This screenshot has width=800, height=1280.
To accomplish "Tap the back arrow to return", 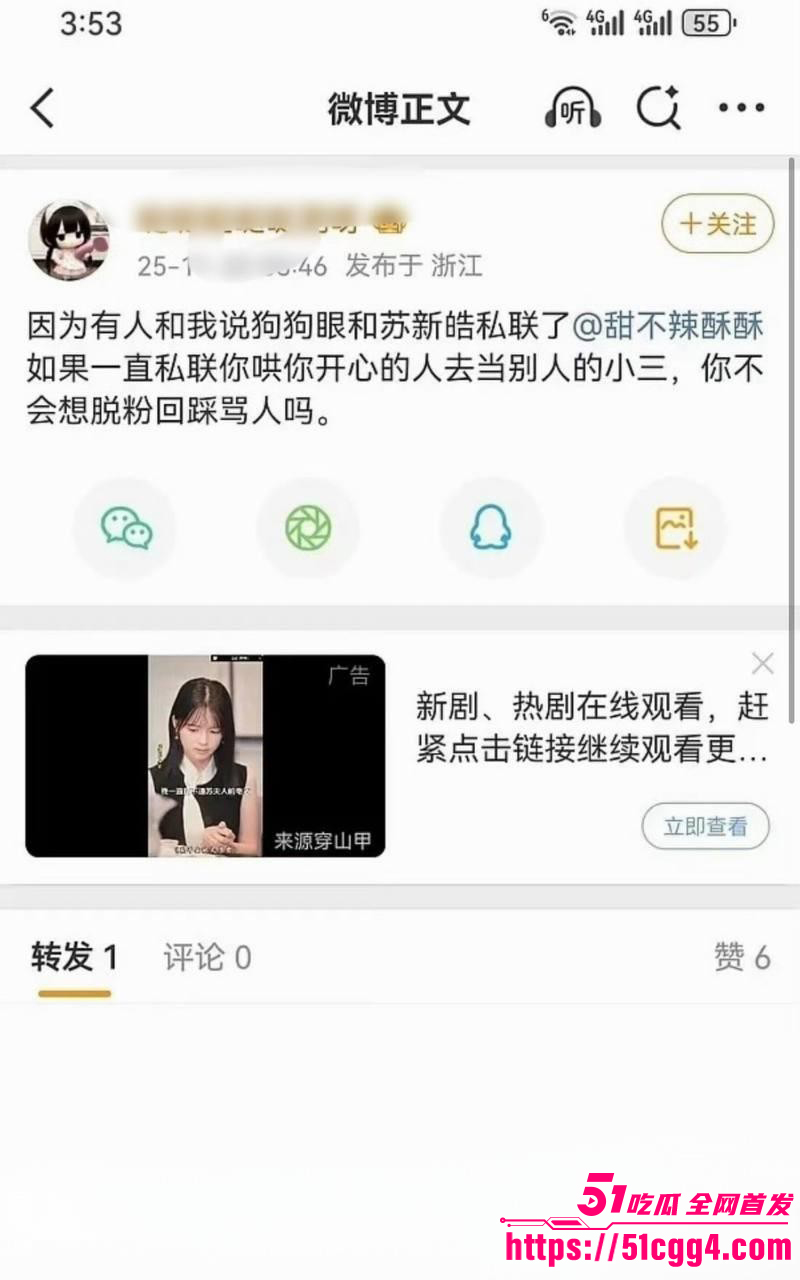I will click(42, 108).
